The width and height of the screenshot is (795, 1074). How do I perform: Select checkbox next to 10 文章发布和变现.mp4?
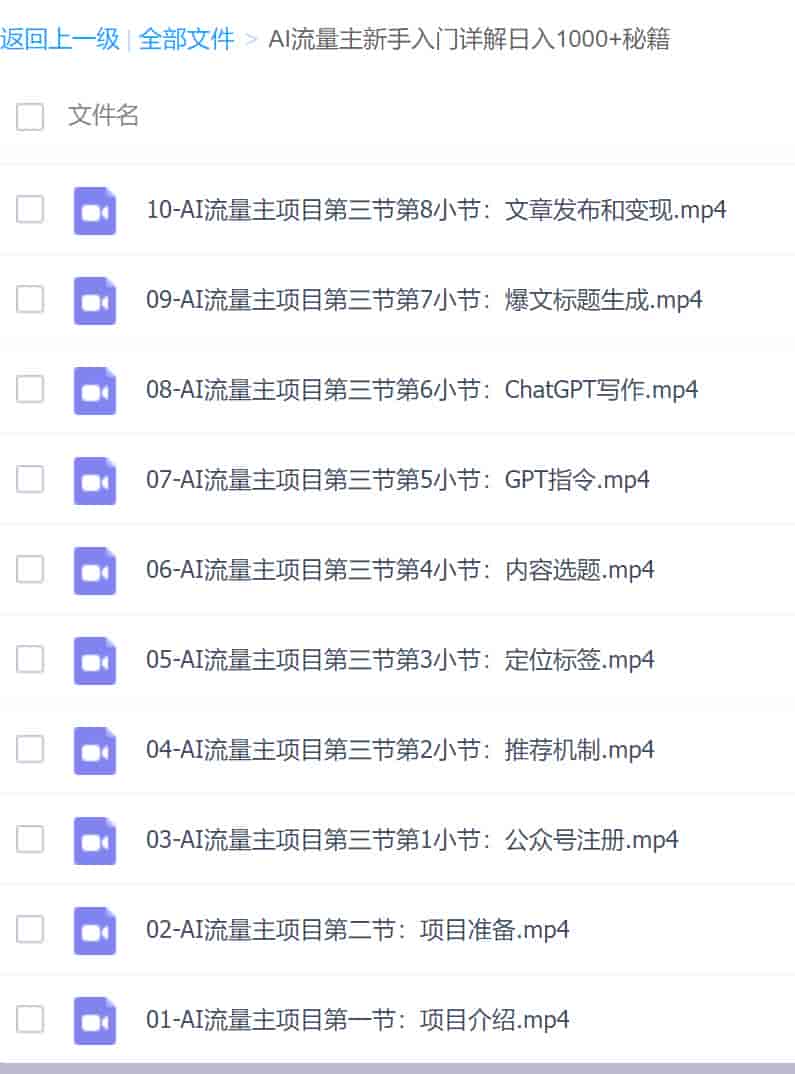point(30,210)
